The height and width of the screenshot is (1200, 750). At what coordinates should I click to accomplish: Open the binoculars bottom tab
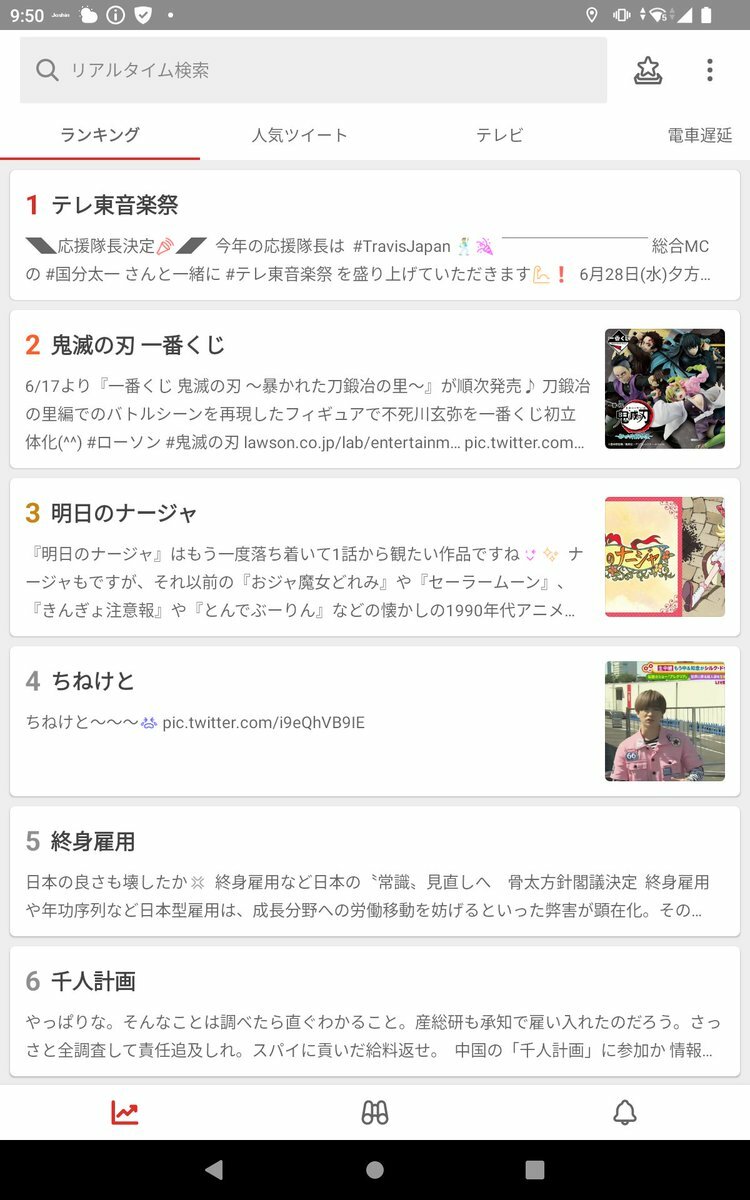pyautogui.click(x=375, y=1112)
